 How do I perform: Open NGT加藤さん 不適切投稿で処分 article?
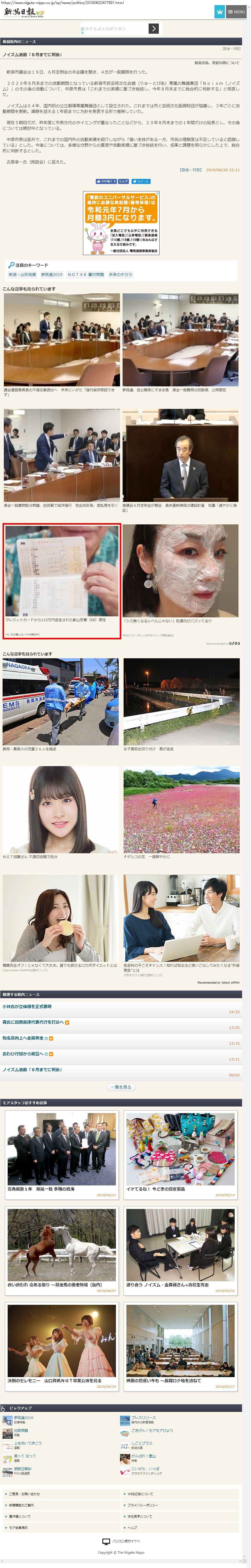[x=60, y=812]
